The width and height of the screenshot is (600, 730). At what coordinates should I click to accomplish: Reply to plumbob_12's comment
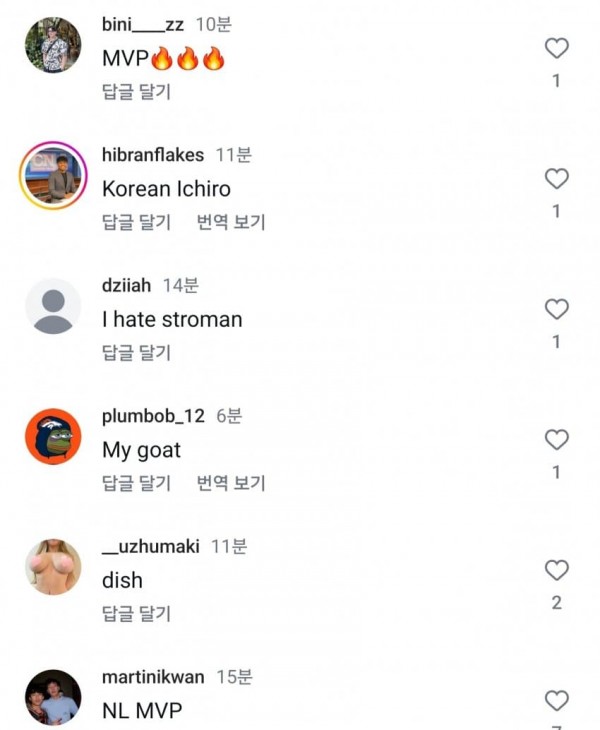click(x=136, y=483)
